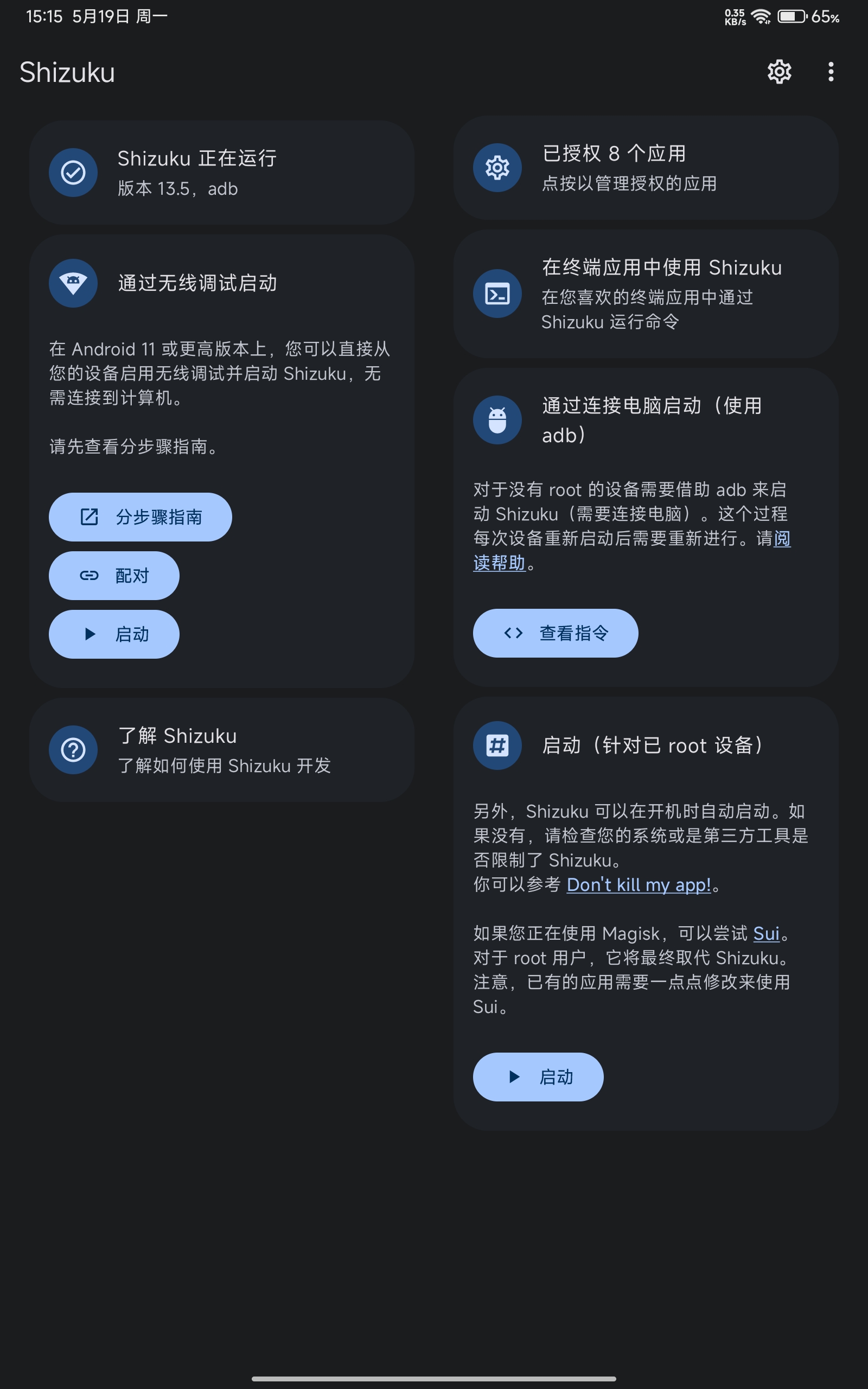This screenshot has height=1389, width=868.
Task: Open the three-dot overflow menu
Action: pyautogui.click(x=831, y=72)
